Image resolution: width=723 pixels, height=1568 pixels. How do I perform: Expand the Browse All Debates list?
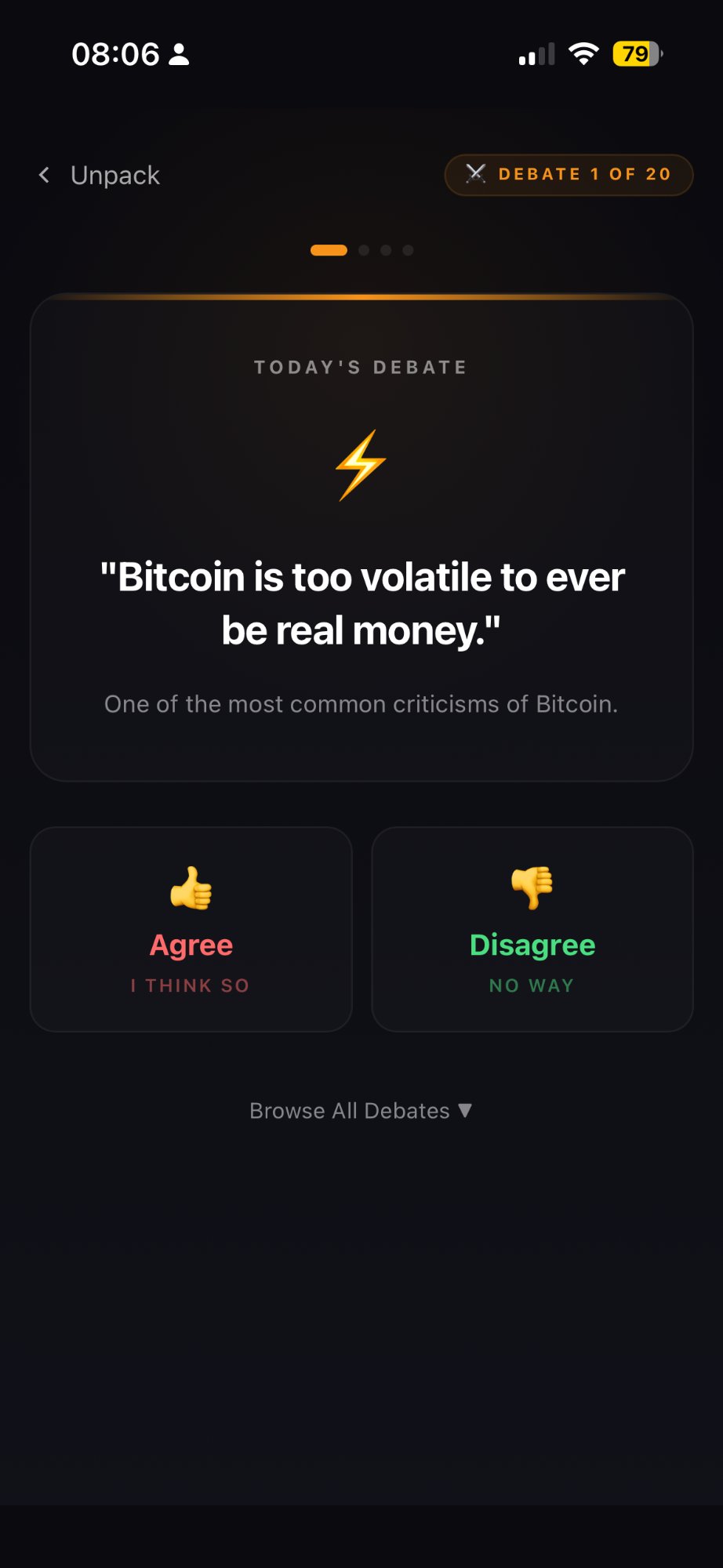coord(360,1109)
